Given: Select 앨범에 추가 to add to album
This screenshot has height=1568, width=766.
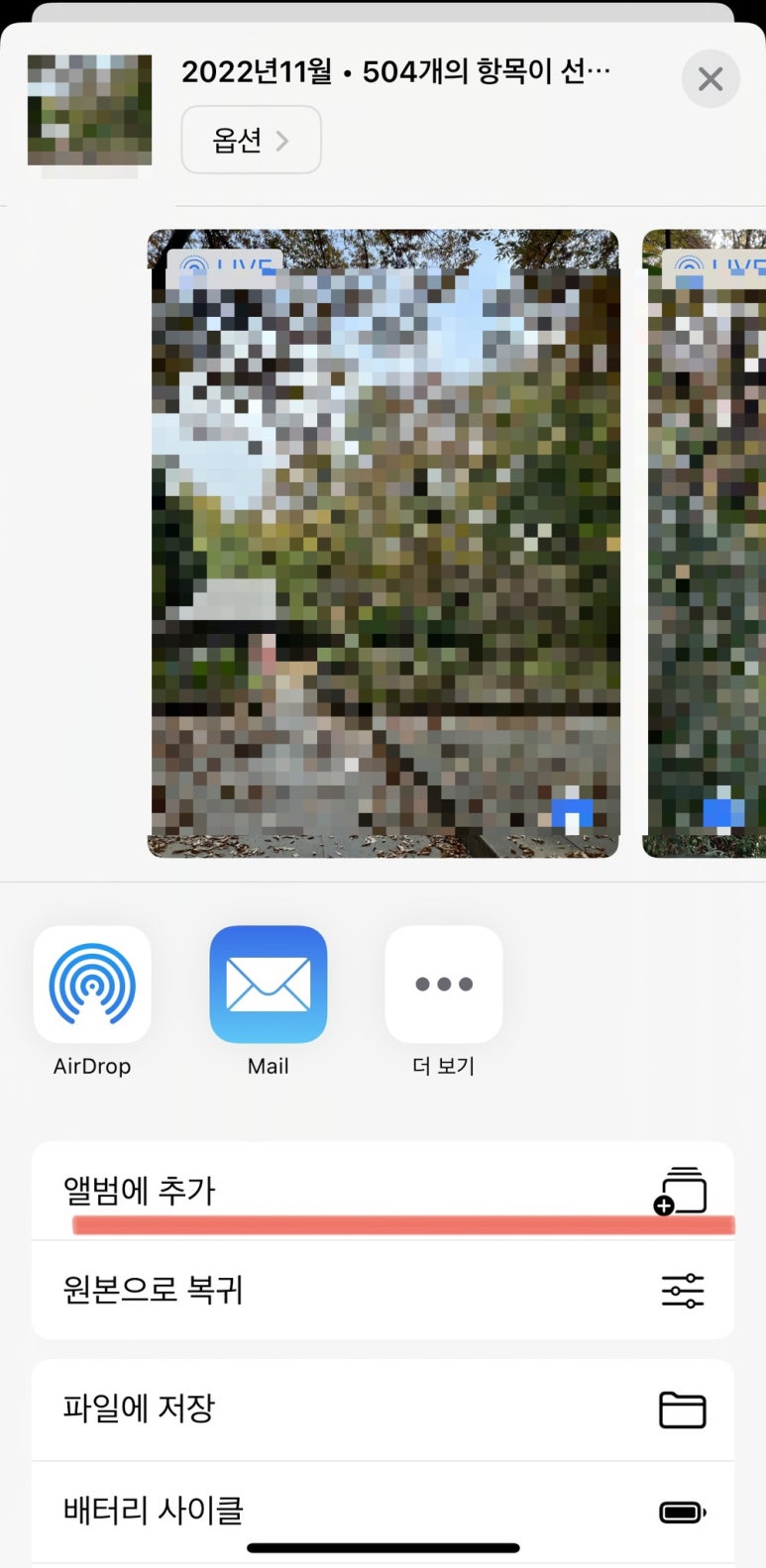Looking at the screenshot, I should click(x=383, y=1191).
